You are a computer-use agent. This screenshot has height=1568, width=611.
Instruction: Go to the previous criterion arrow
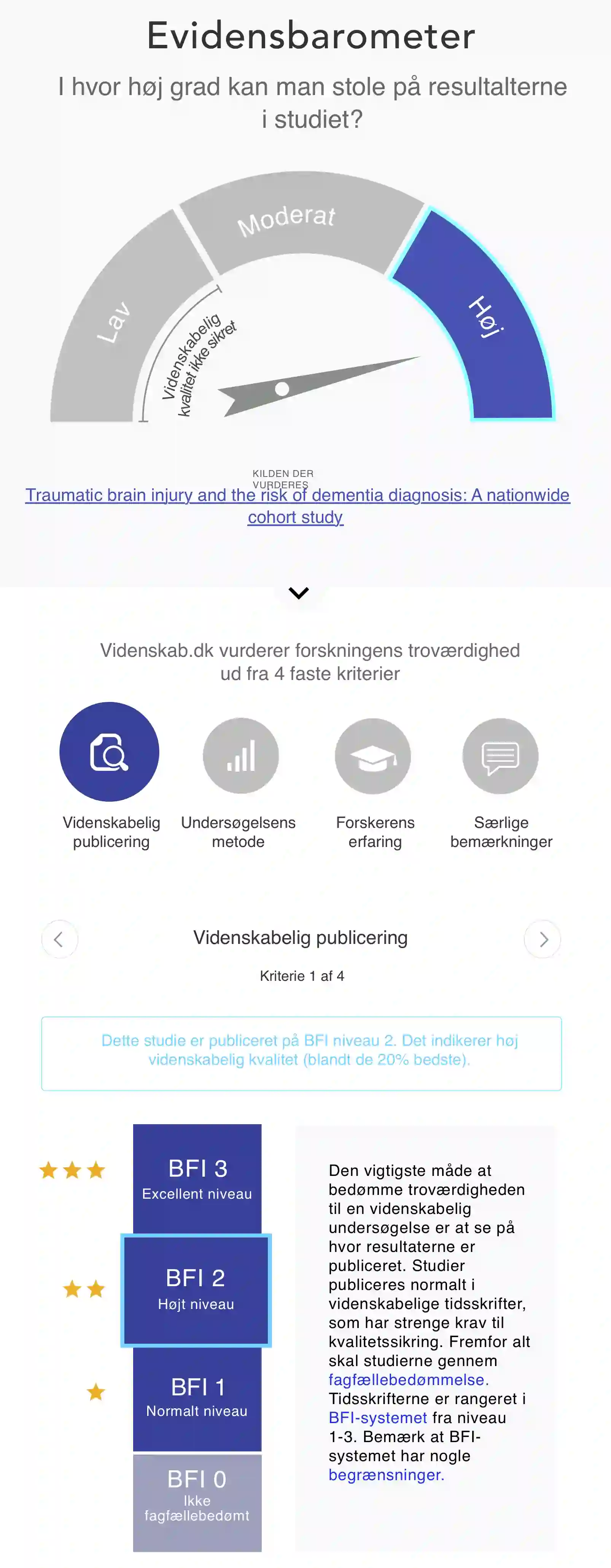[59, 939]
